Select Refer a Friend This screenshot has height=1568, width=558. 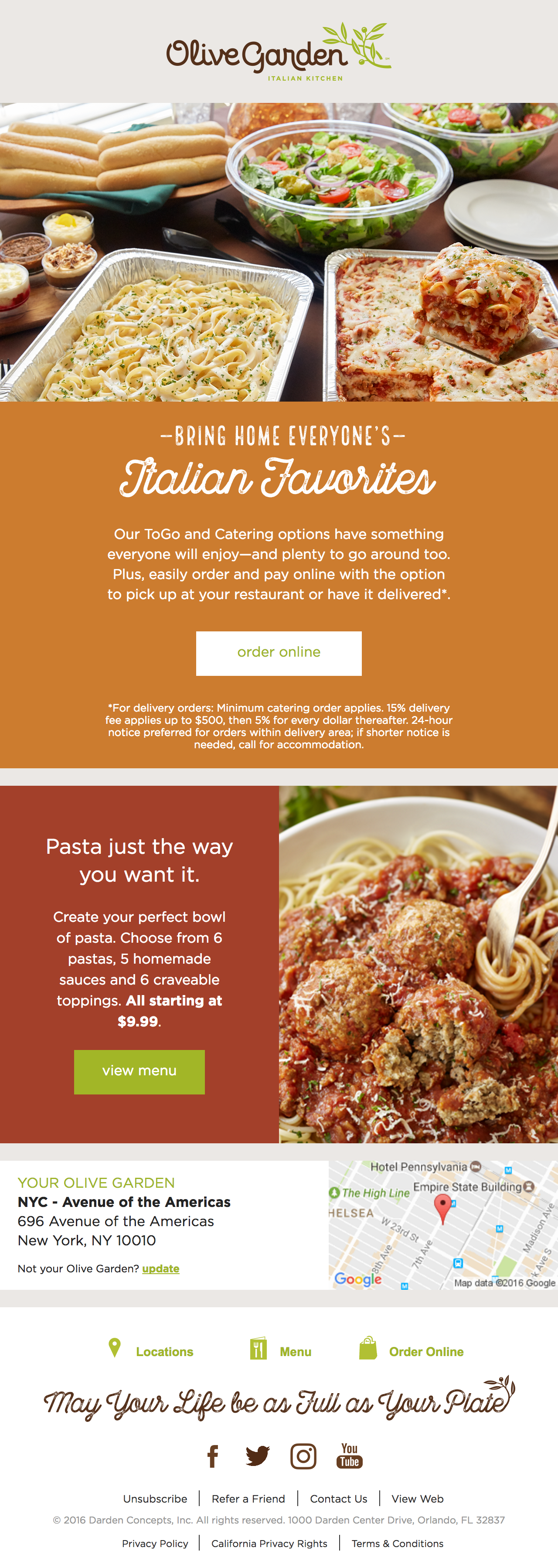coord(248,1499)
